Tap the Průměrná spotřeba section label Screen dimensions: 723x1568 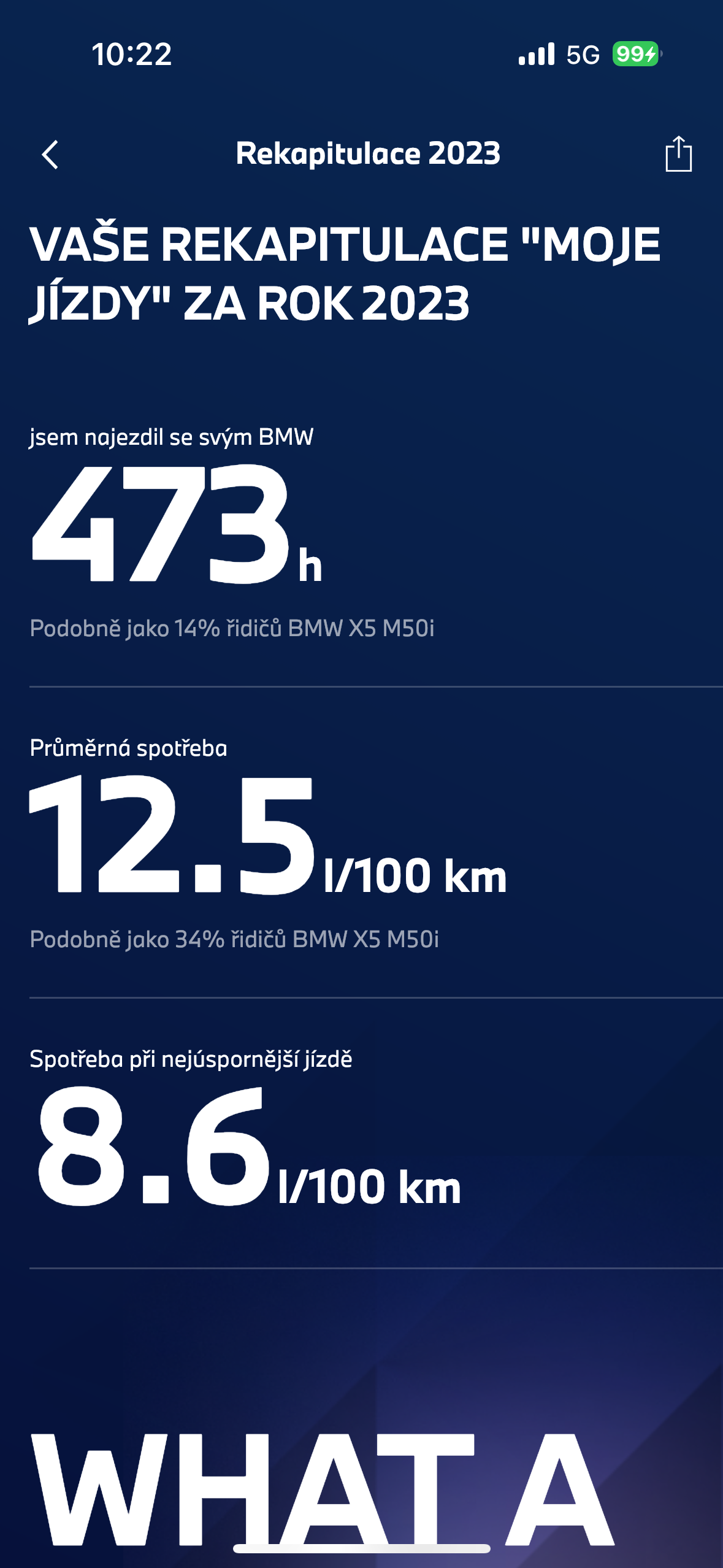[x=128, y=748]
